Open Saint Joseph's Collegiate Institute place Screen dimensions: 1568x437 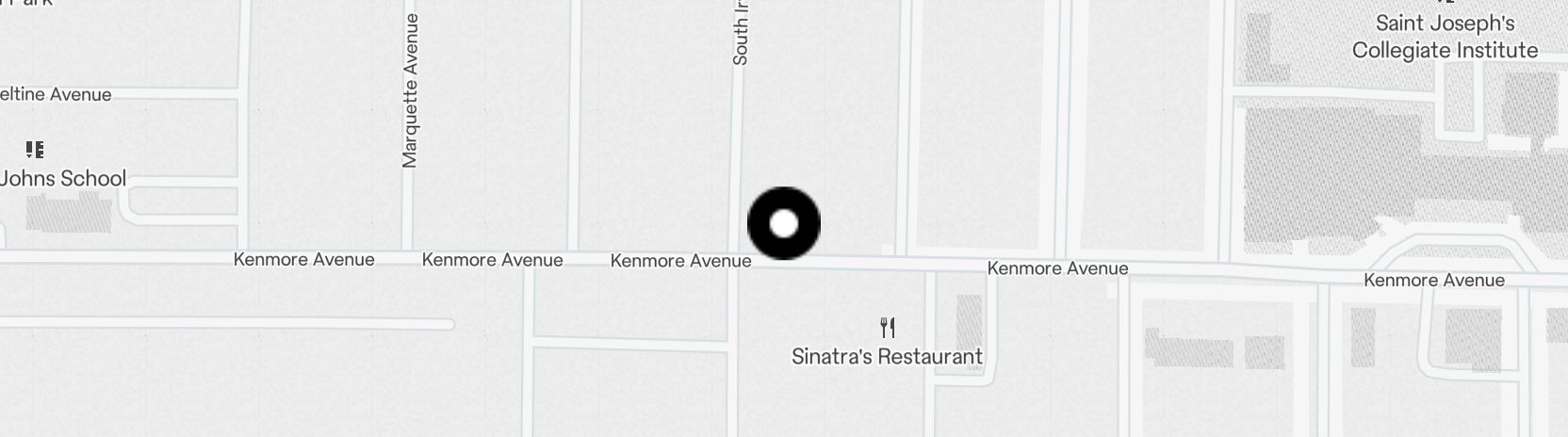tap(1445, 37)
